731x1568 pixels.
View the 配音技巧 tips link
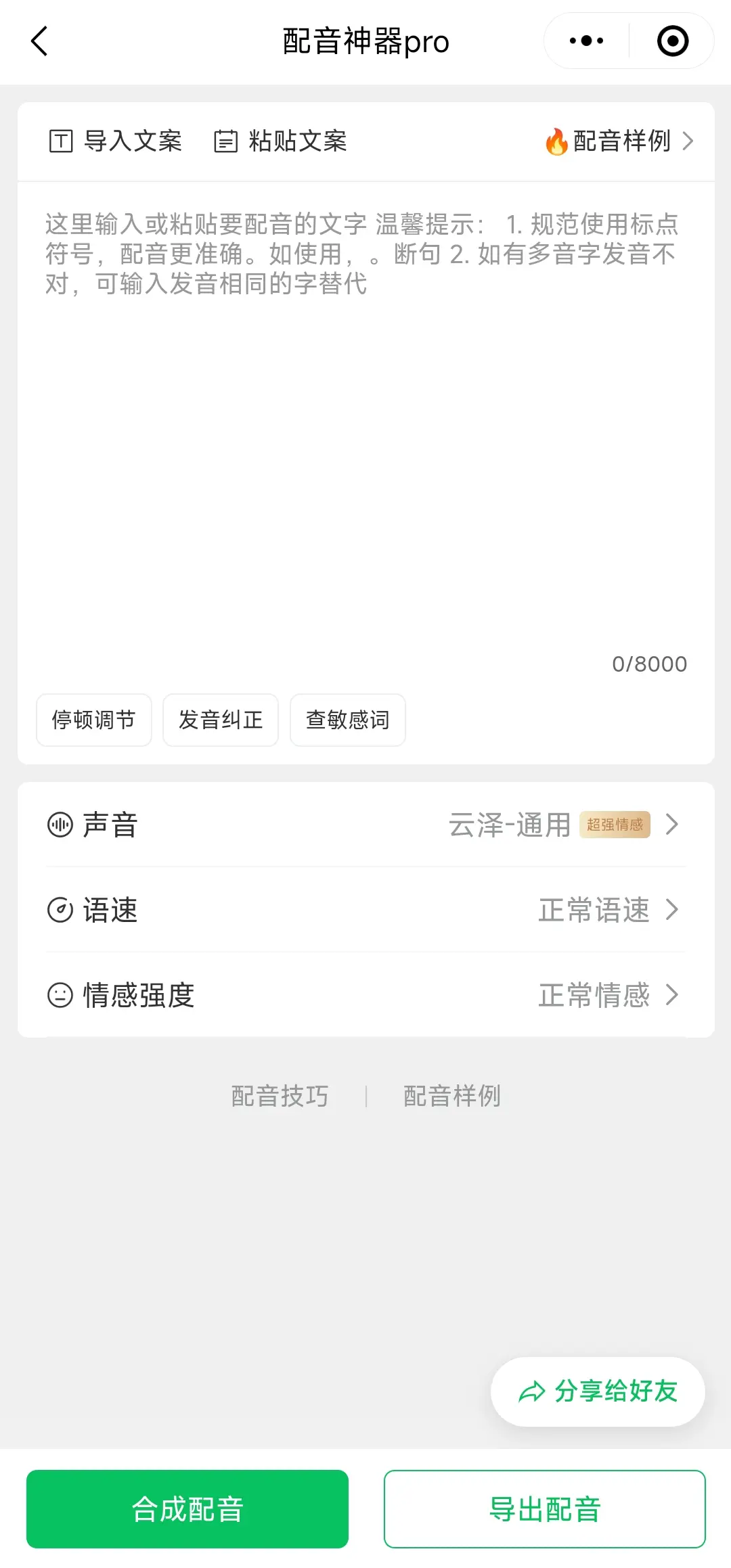[x=280, y=1096]
